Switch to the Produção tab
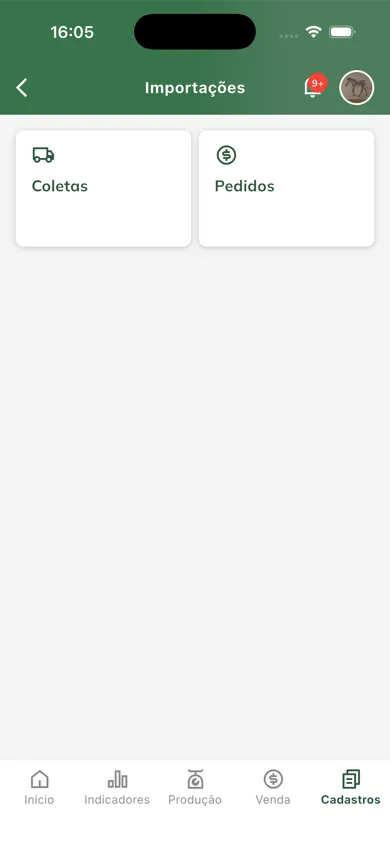Image resolution: width=390 pixels, height=848 pixels. [195, 787]
